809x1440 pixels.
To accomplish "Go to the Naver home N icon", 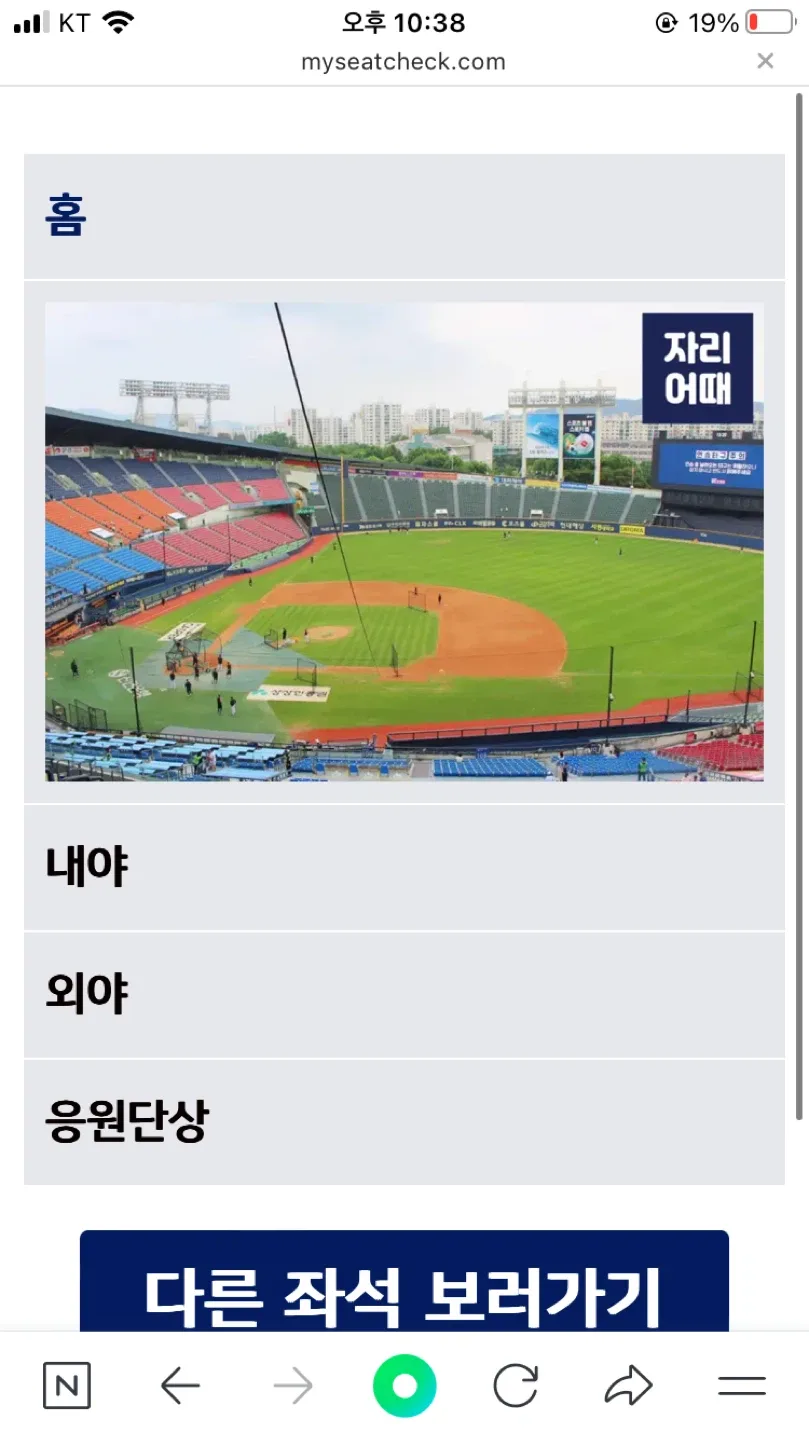I will [x=67, y=1386].
